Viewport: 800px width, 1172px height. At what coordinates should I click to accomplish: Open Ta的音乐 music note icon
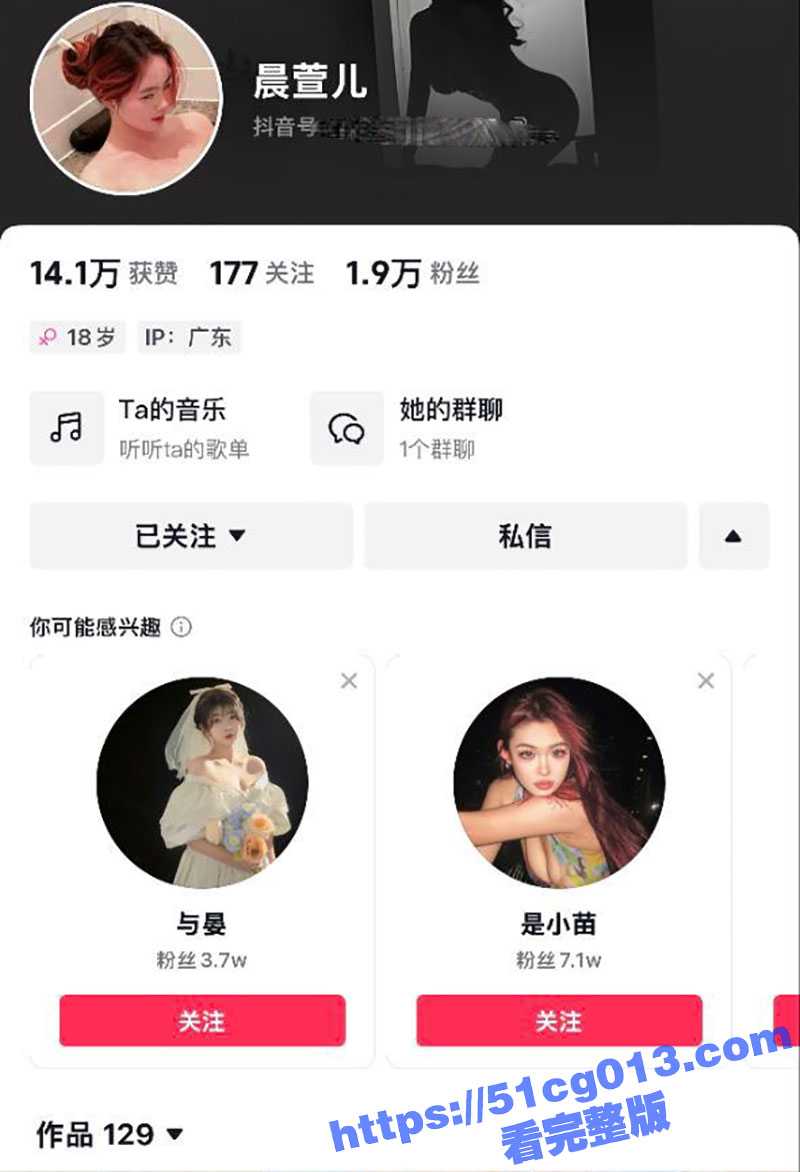click(x=66, y=428)
